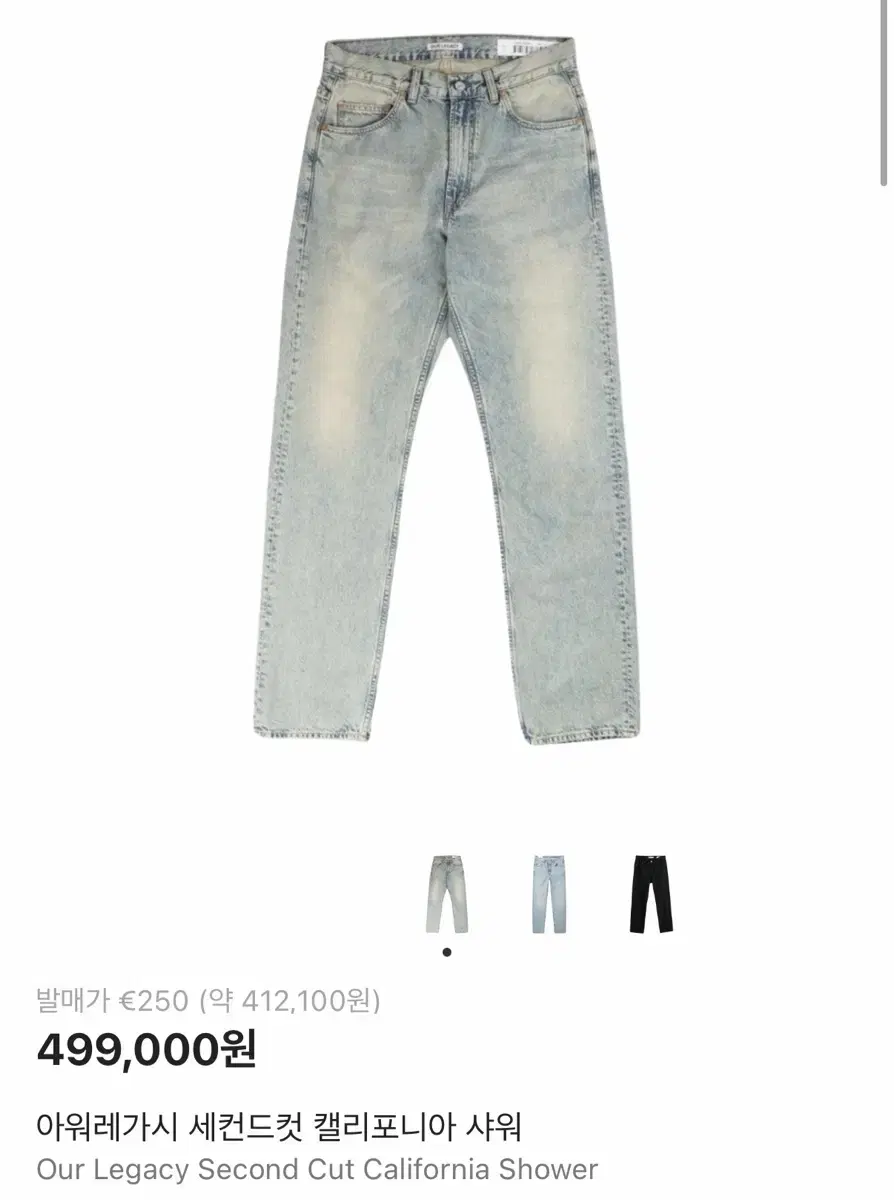Select the faded wash jeans thumbnail
Screen dimensions: 894x1200
pos(446,894)
